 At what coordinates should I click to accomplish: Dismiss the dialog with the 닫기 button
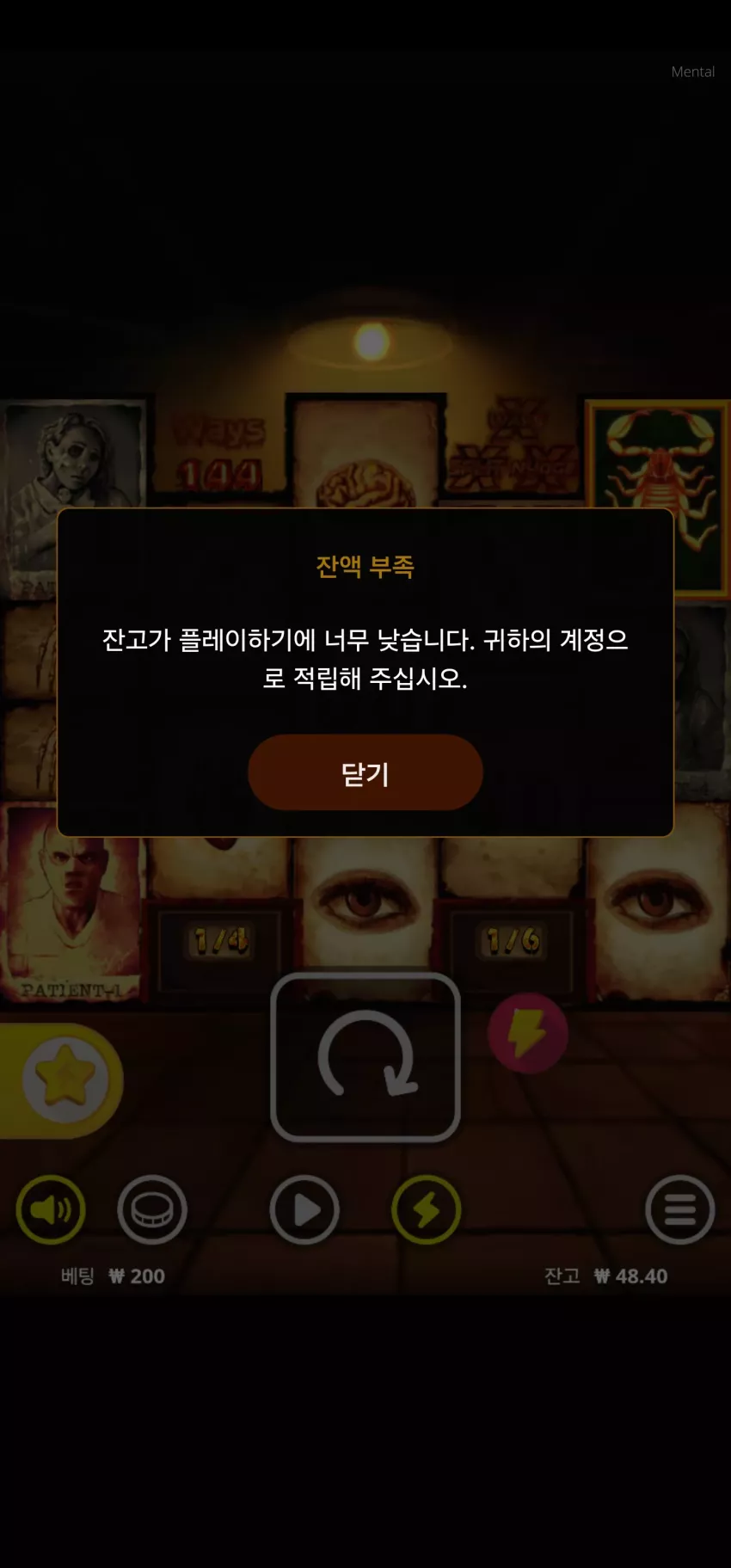(x=365, y=772)
